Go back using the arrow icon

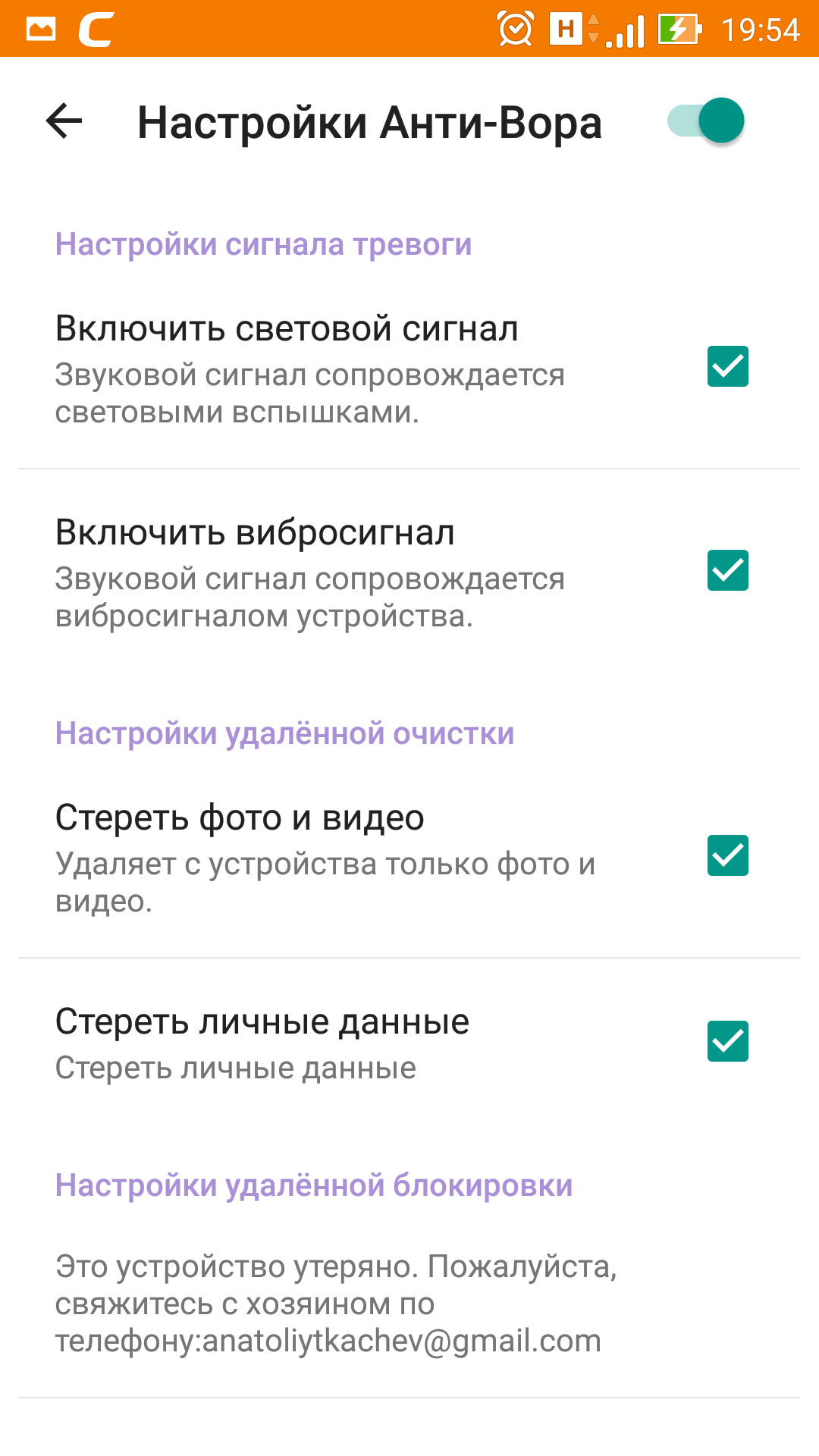tap(64, 121)
